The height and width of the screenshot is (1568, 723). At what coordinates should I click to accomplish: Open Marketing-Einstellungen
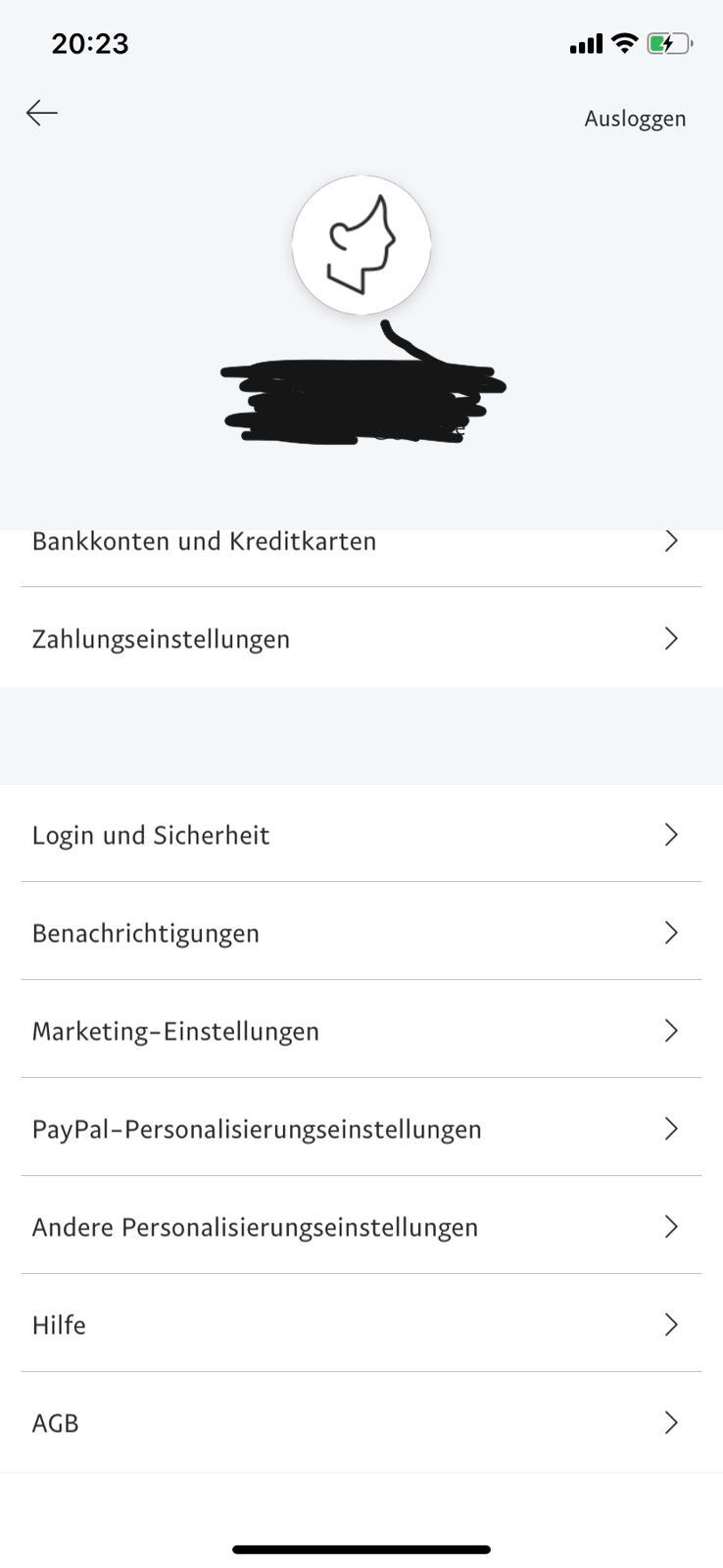point(361,1030)
